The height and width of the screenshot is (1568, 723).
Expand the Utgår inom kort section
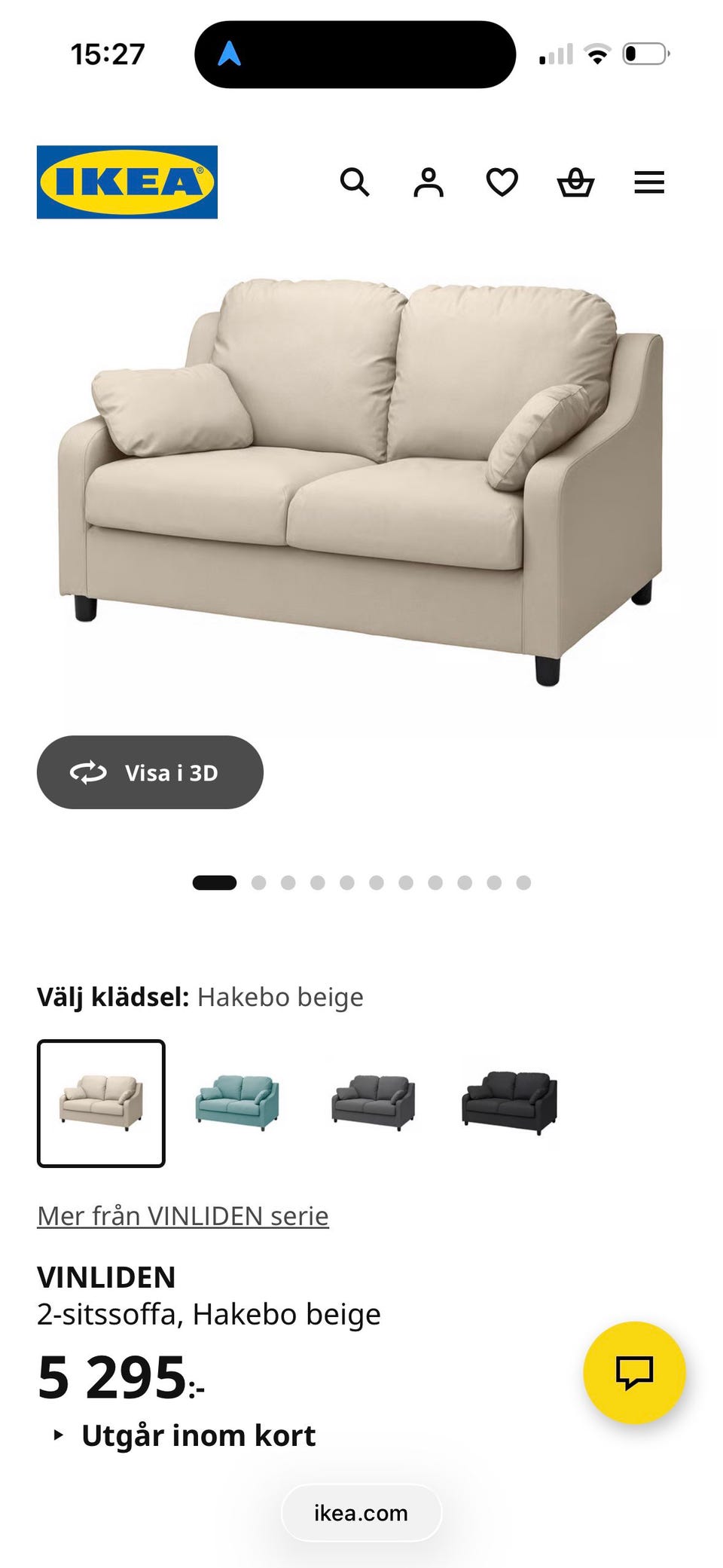pos(200,1435)
